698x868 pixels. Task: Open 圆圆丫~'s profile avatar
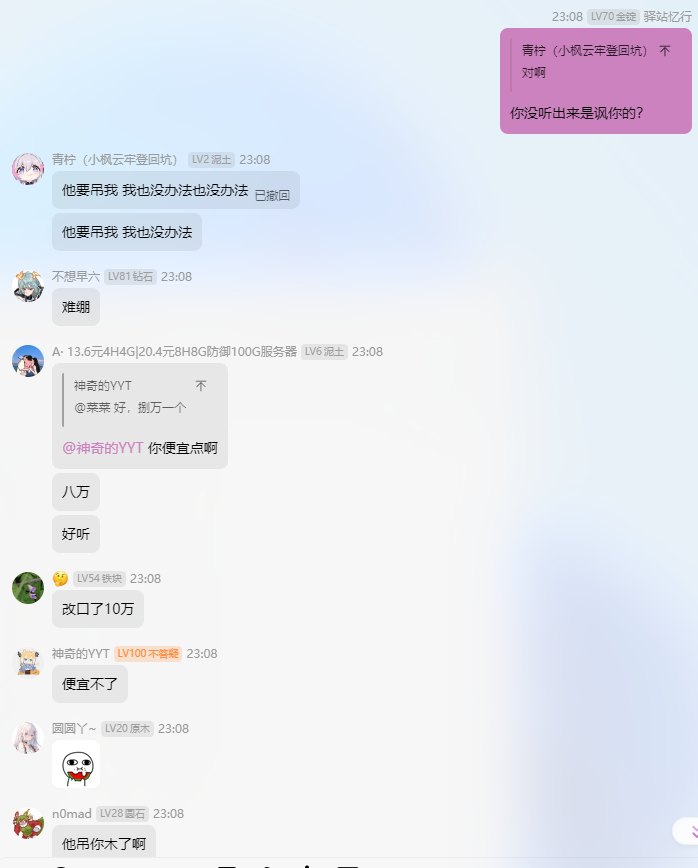[x=27, y=738]
